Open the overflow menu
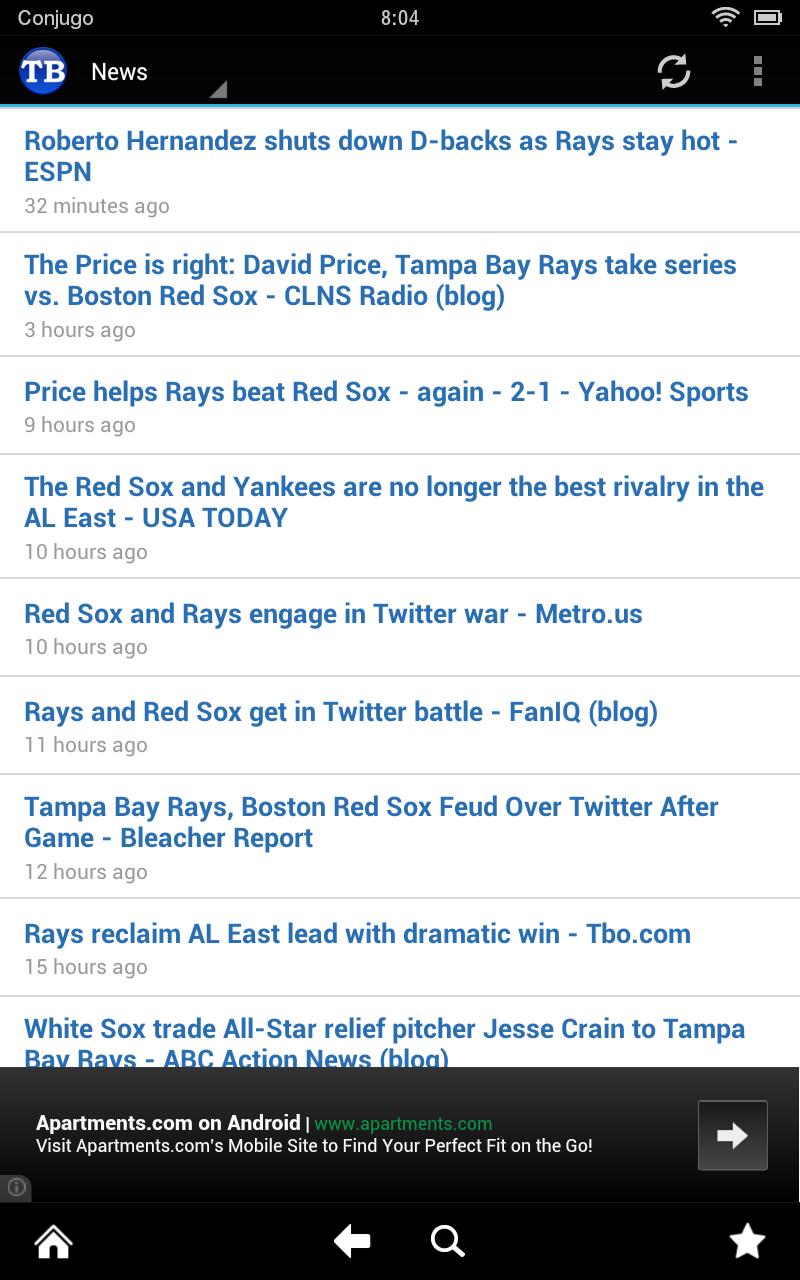800x1280 pixels. tap(757, 71)
